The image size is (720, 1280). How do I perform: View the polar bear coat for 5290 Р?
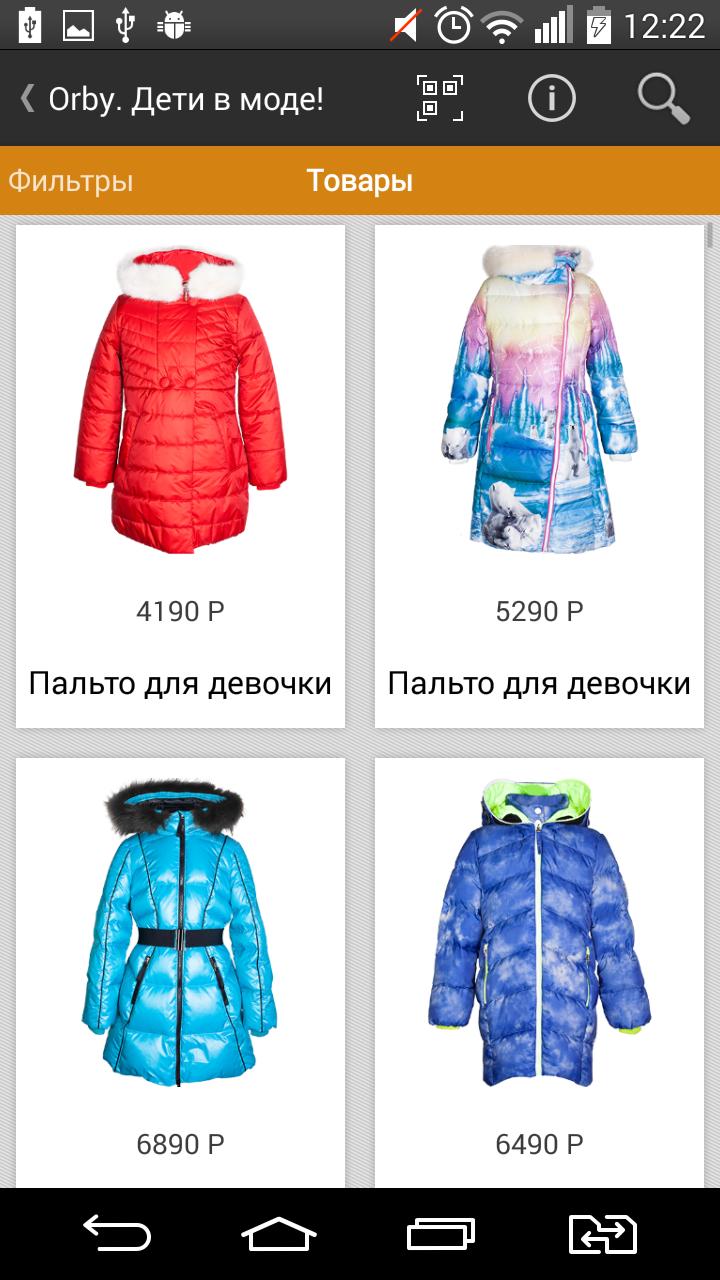click(539, 476)
